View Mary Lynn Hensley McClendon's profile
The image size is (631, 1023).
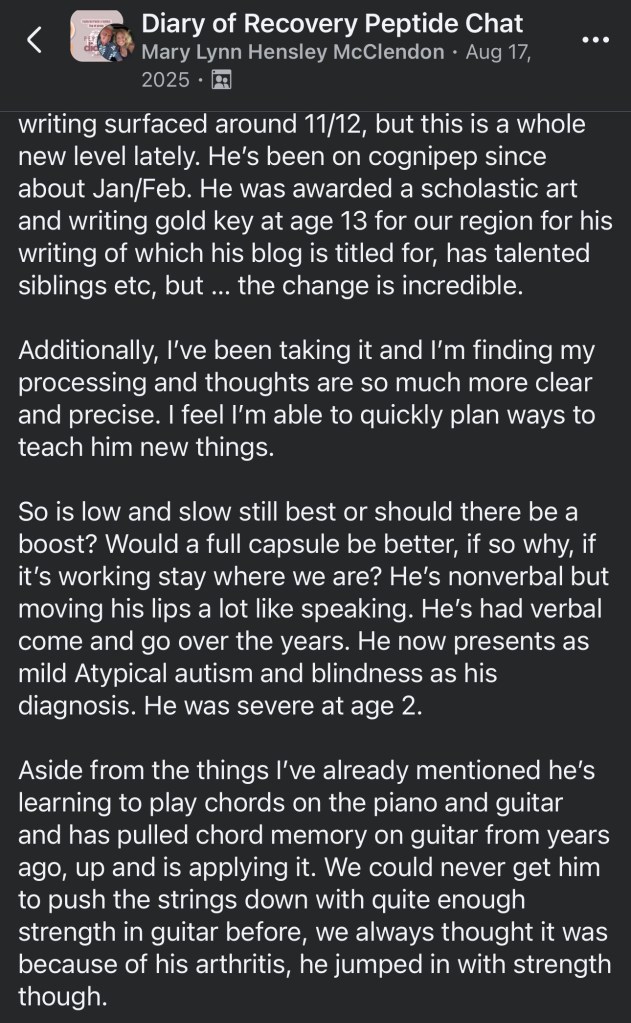tap(291, 52)
